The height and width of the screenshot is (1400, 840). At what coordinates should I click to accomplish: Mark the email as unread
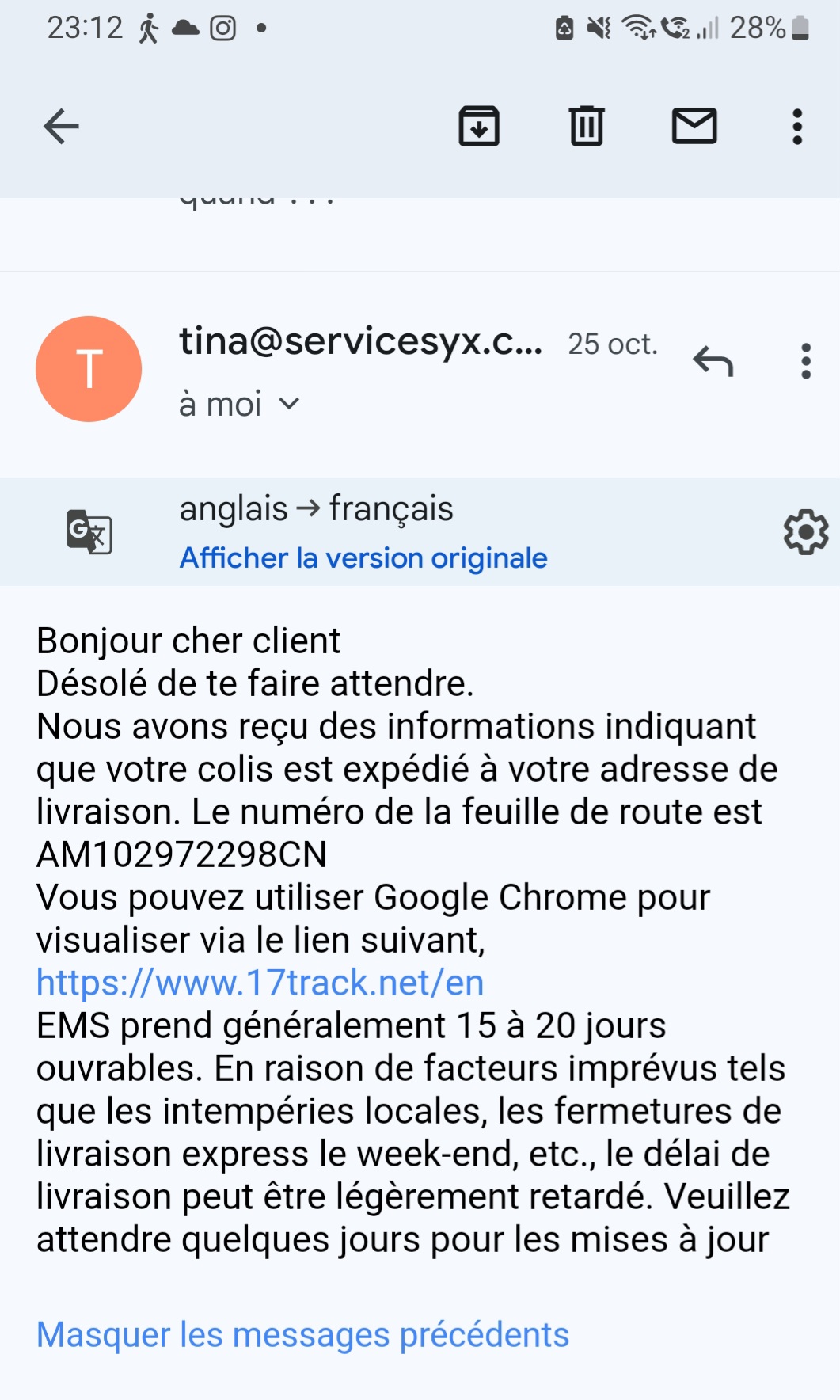(x=694, y=126)
